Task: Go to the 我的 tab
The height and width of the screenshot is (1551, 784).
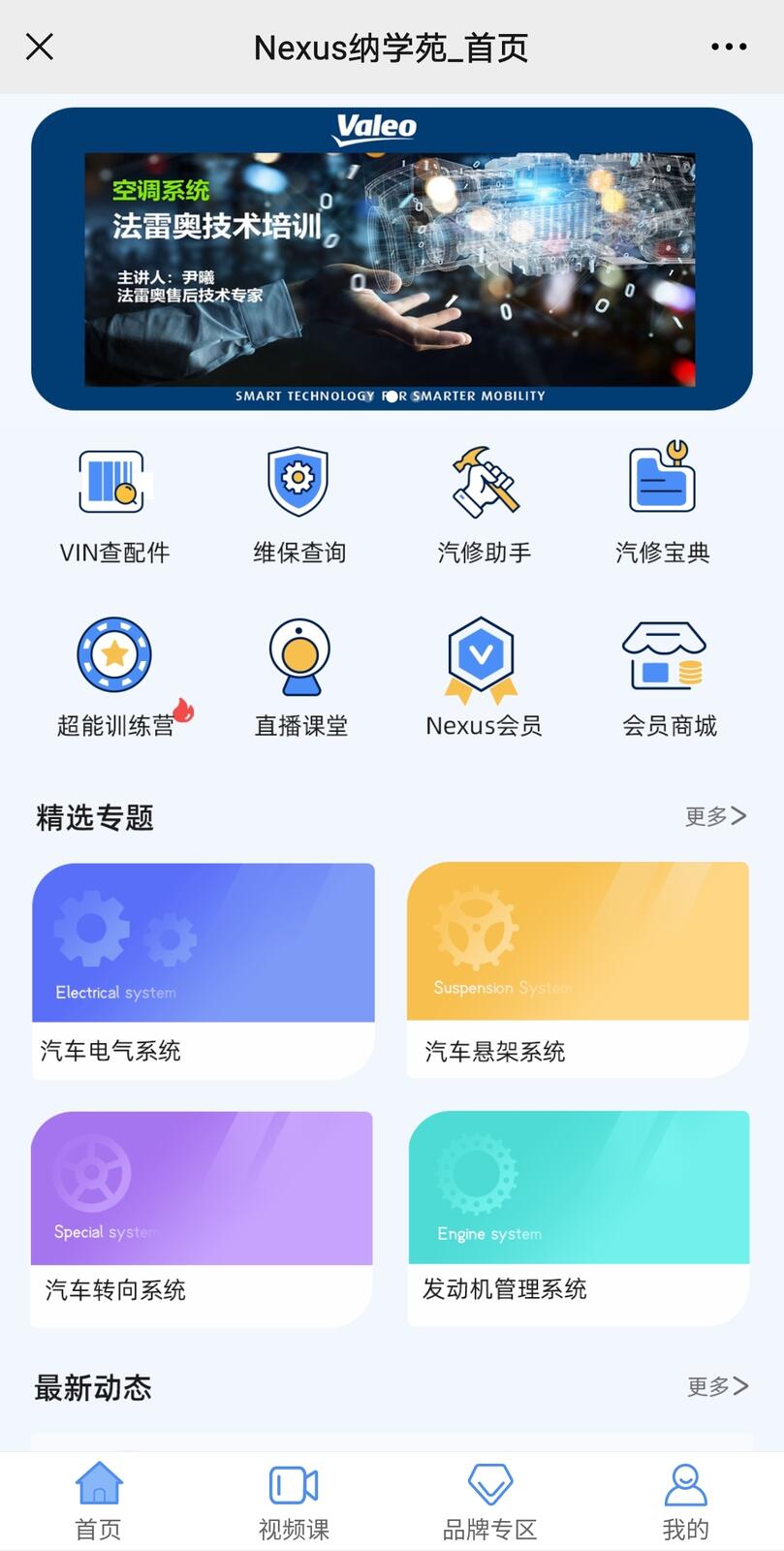Action: [x=685, y=1502]
